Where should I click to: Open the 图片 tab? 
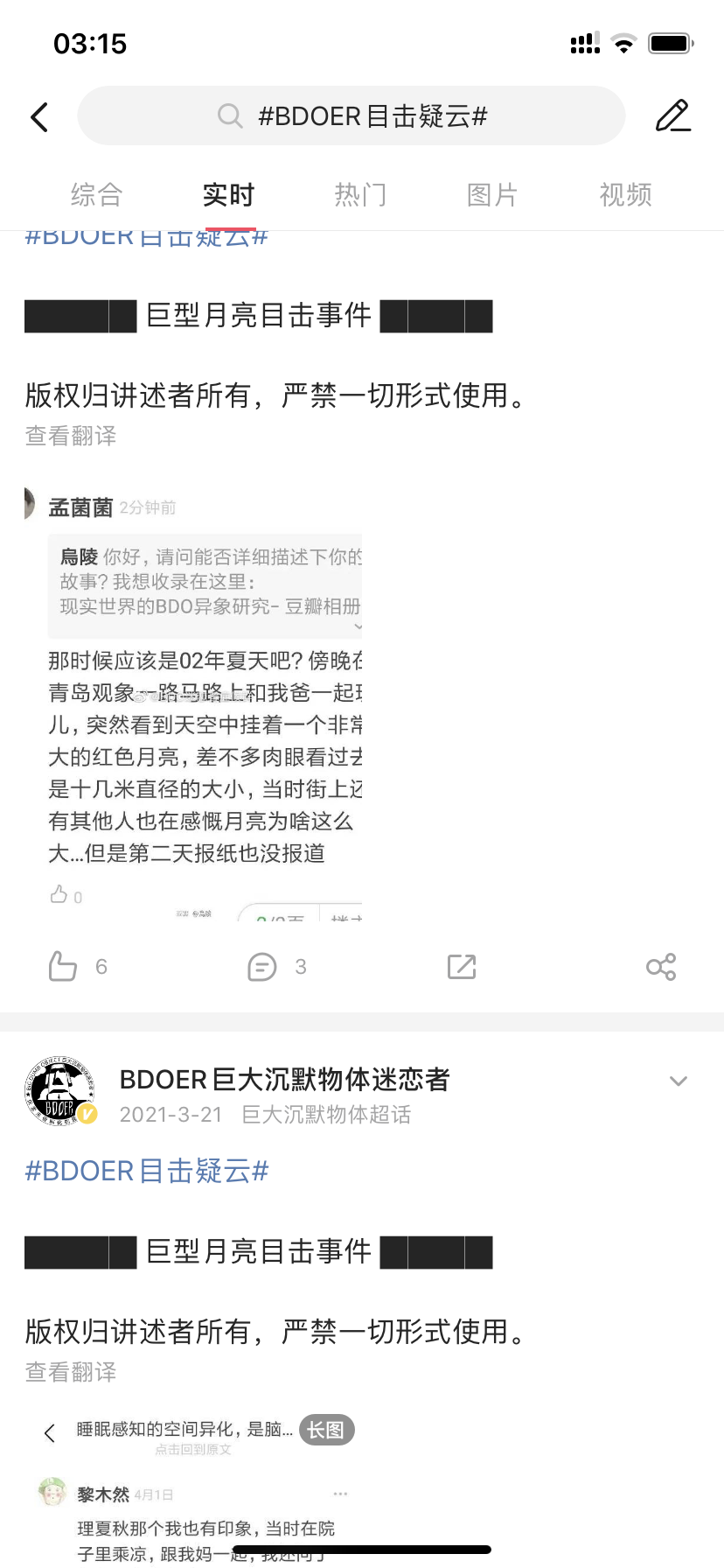click(x=492, y=194)
